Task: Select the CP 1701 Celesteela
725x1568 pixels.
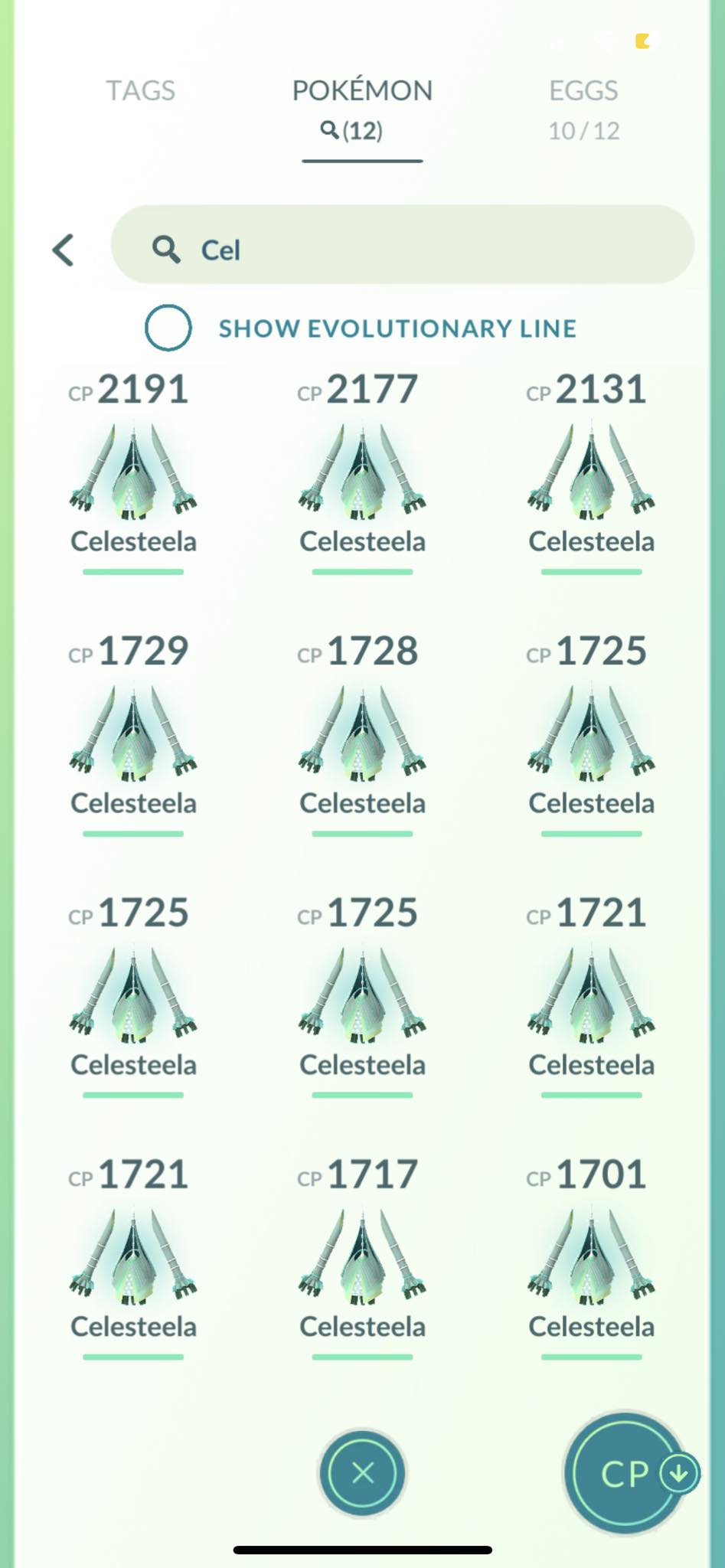Action: [591, 1257]
